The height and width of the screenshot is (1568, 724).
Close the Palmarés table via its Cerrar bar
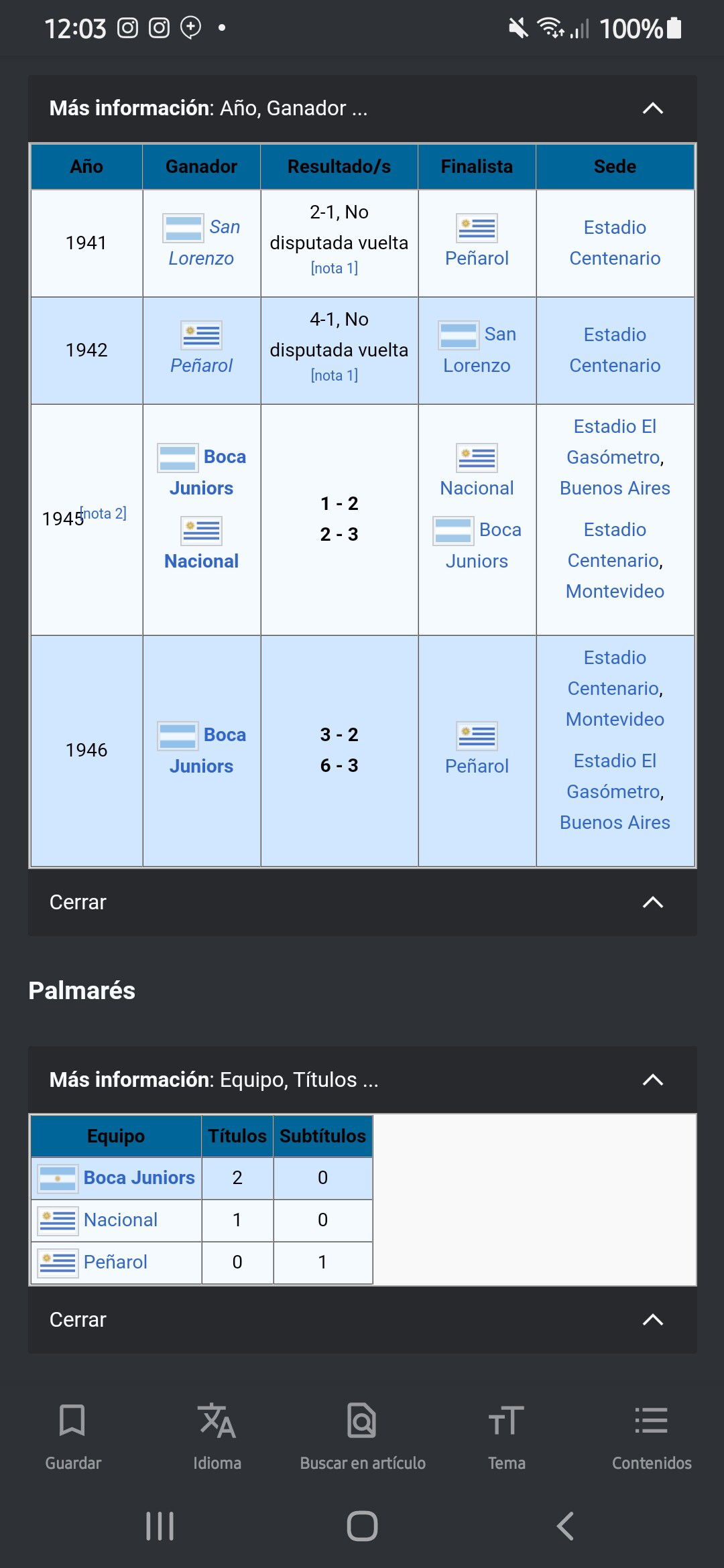click(x=362, y=1319)
